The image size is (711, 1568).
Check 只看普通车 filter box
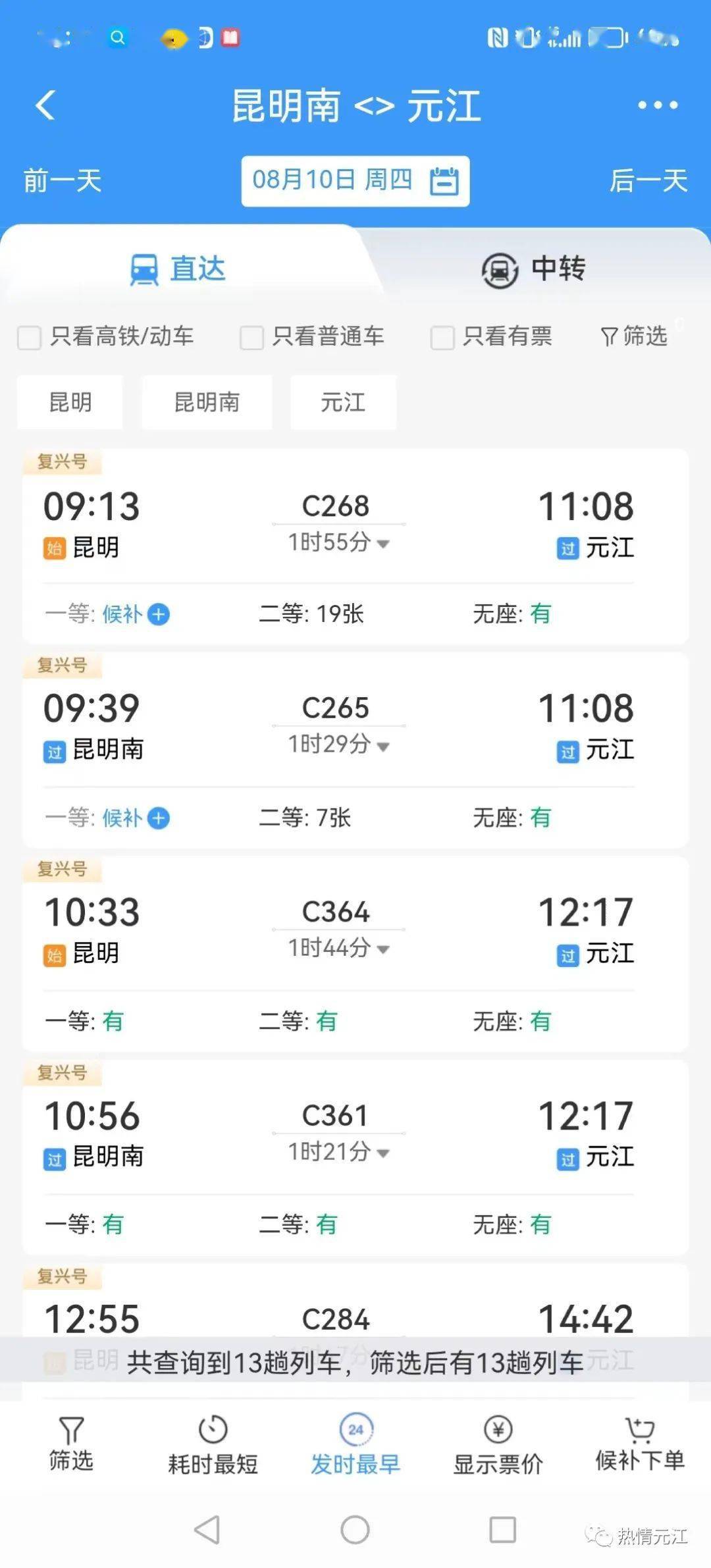point(251,337)
